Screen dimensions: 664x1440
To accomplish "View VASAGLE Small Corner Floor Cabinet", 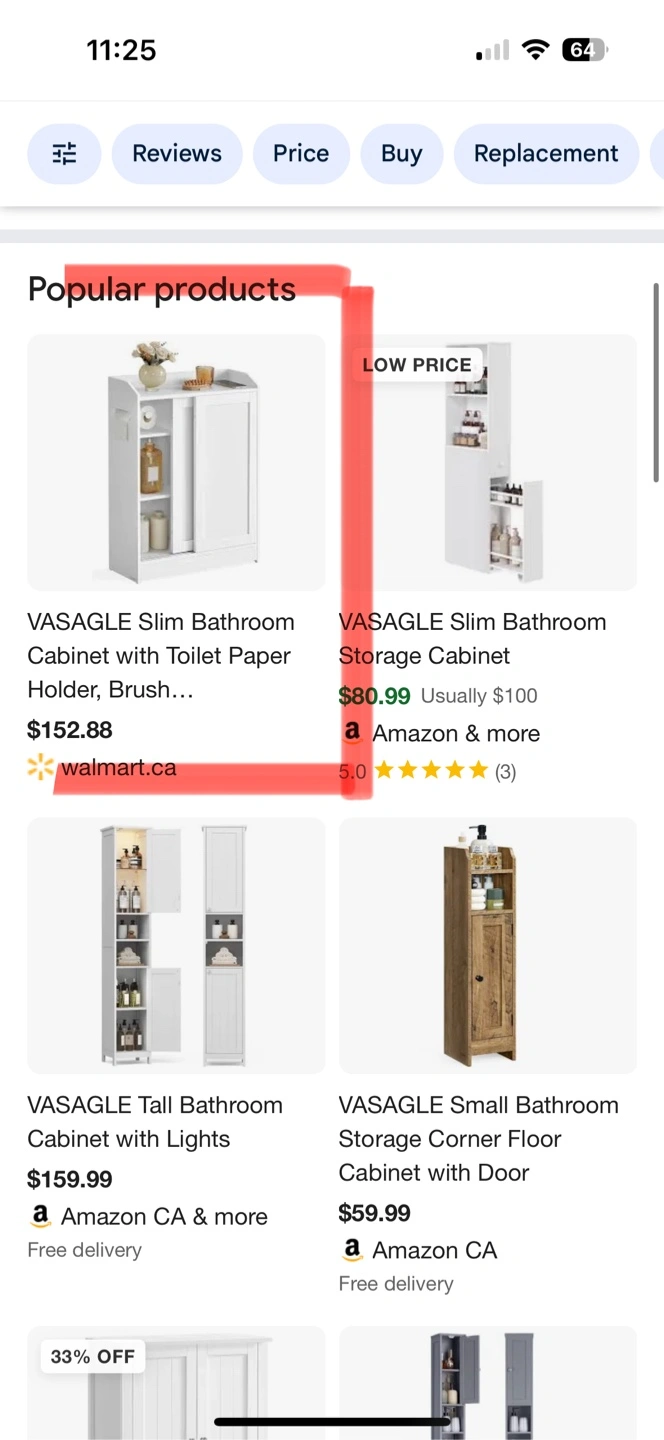I will tap(488, 945).
